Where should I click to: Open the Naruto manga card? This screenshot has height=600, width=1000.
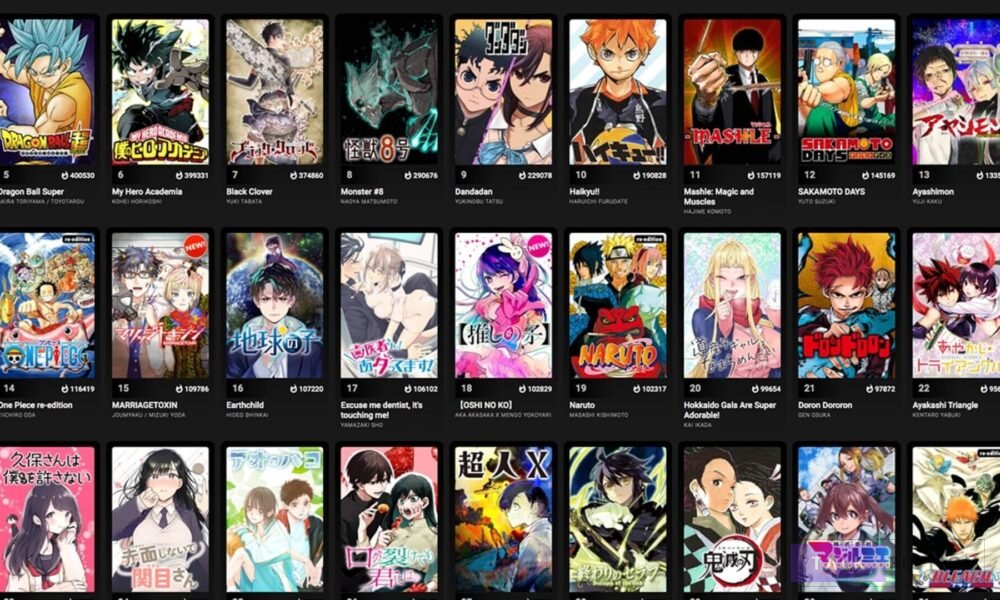point(617,305)
